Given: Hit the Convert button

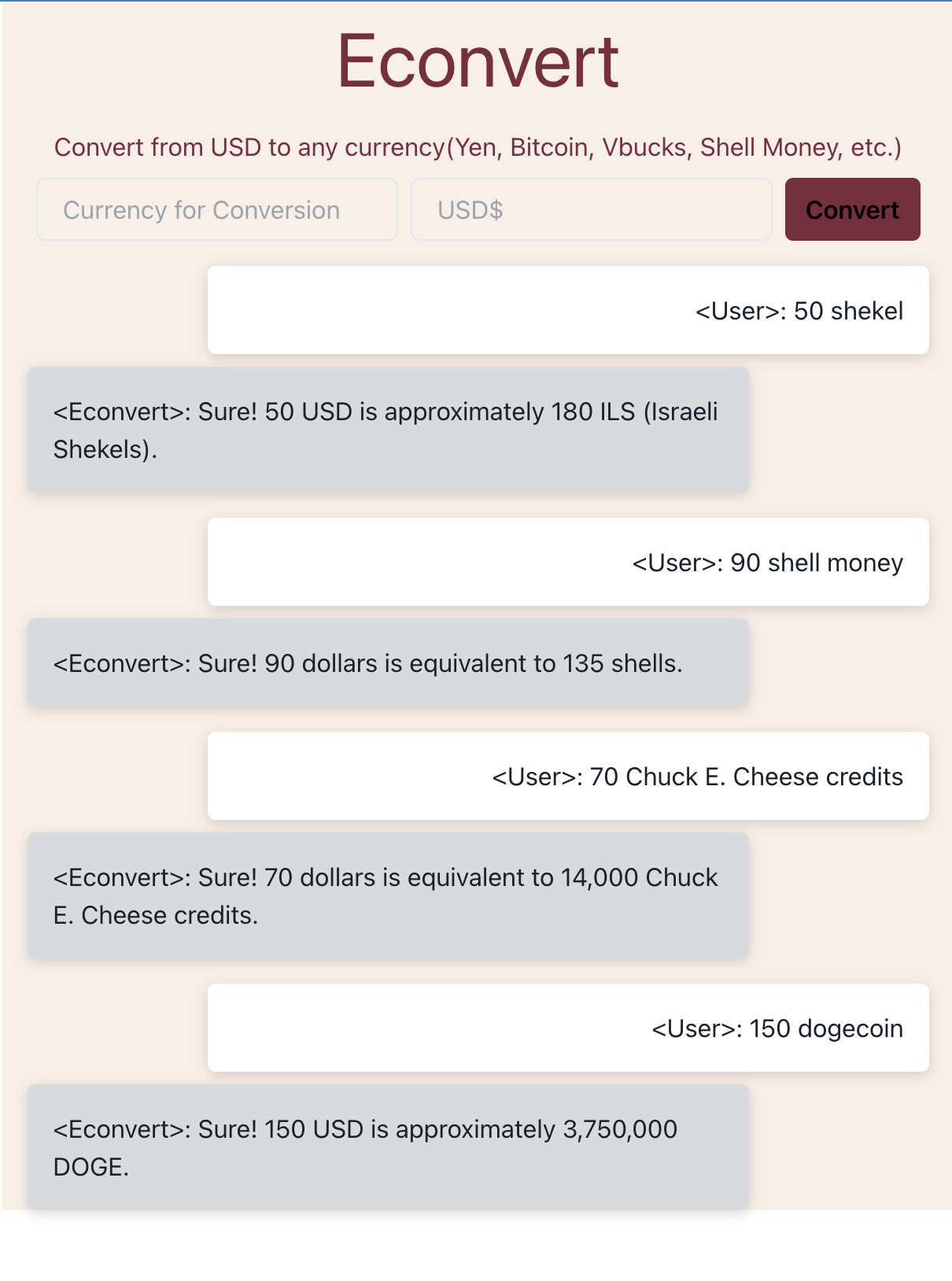Looking at the screenshot, I should 852,210.
